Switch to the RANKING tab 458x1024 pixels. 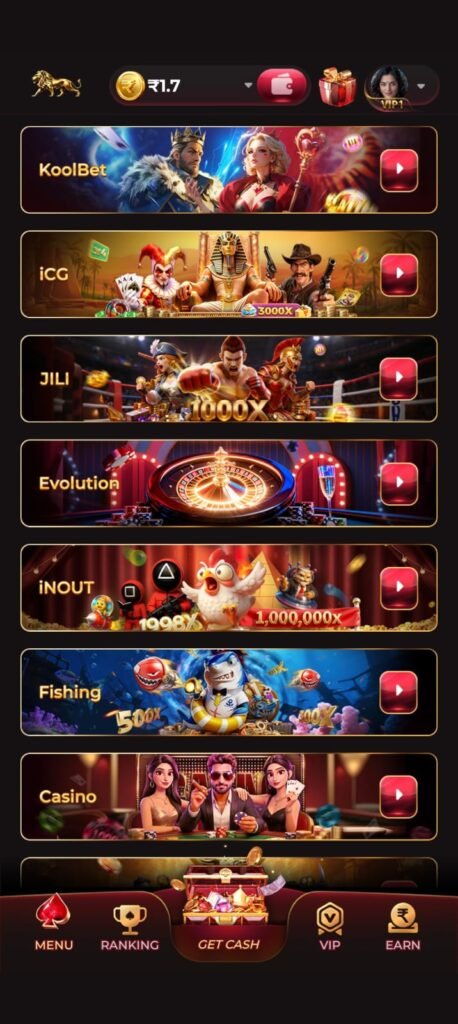pos(130,927)
